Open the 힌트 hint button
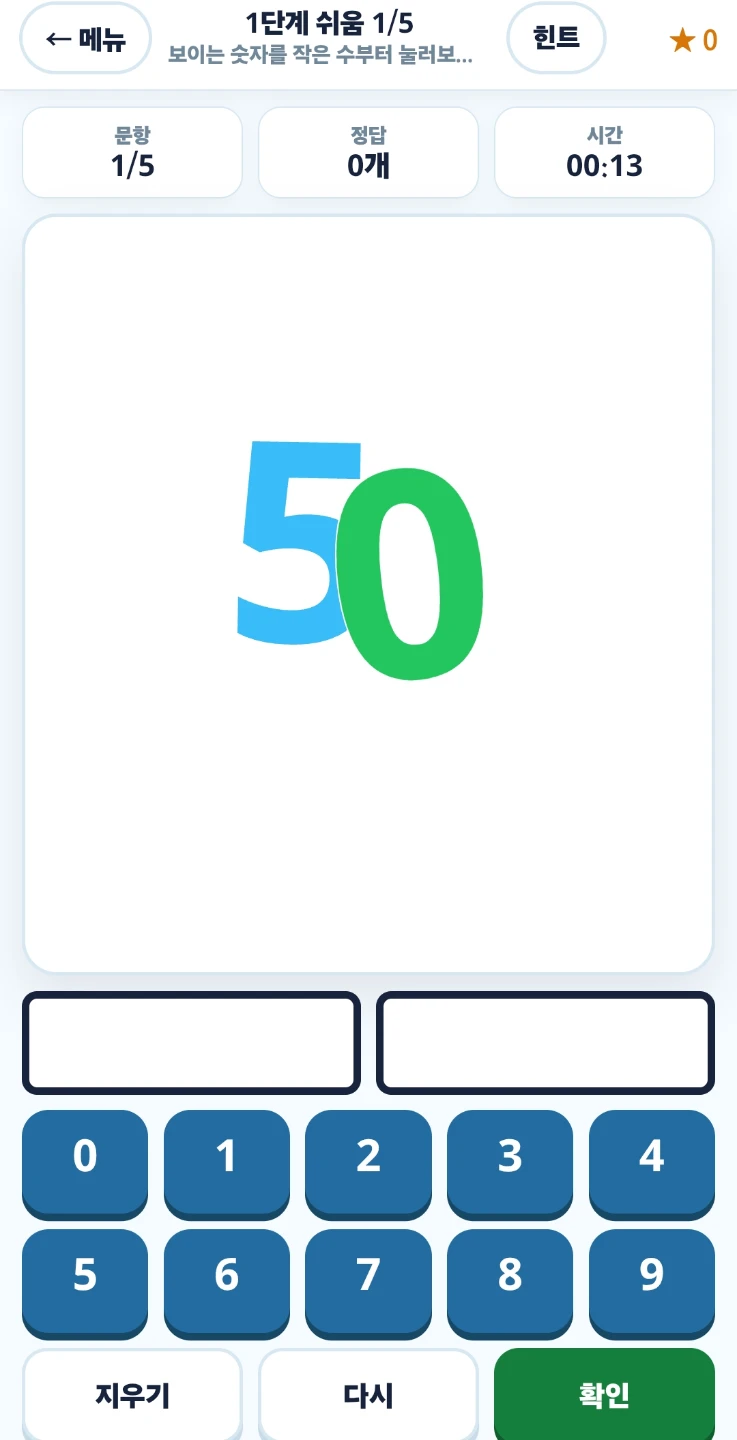The height and width of the screenshot is (1440, 737). pyautogui.click(x=556, y=38)
